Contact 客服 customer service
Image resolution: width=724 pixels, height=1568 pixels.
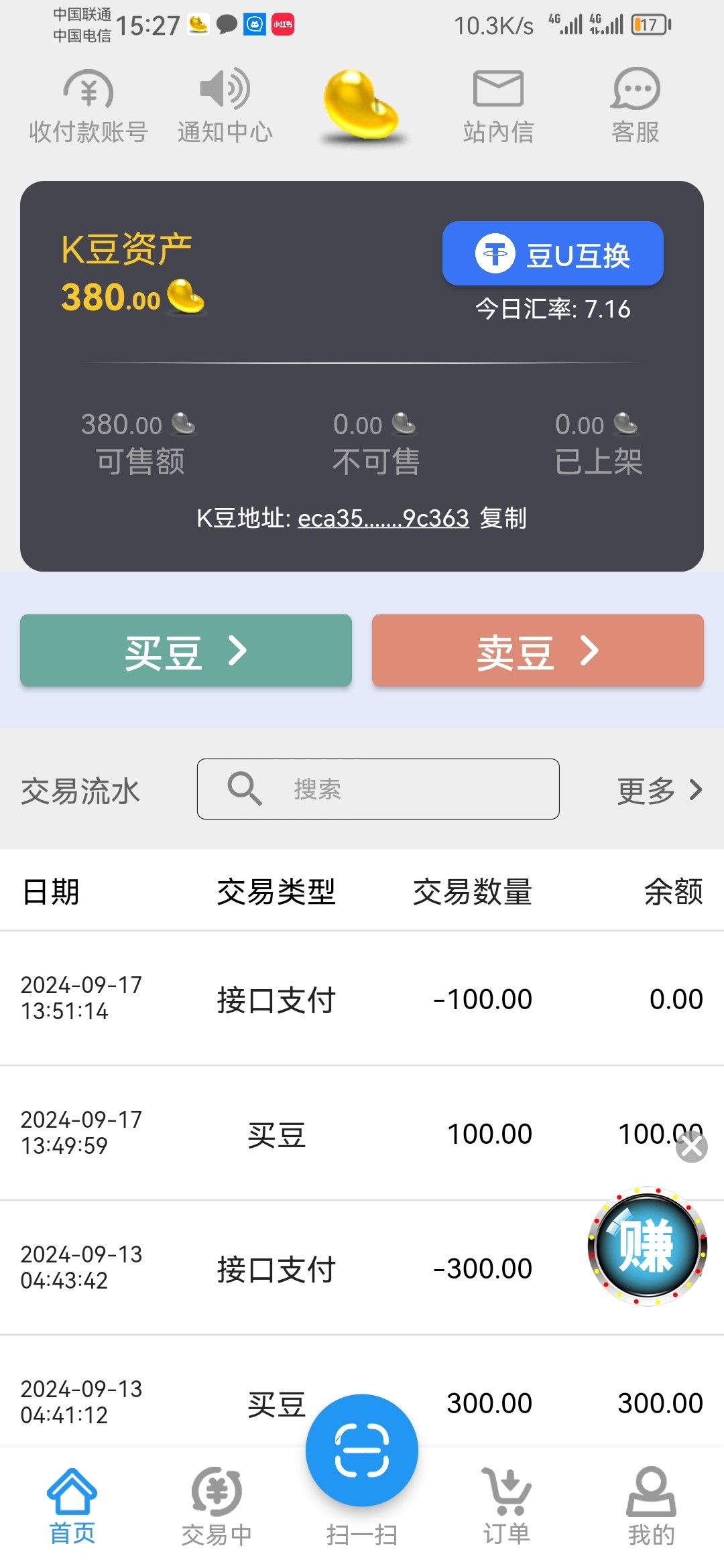click(636, 107)
